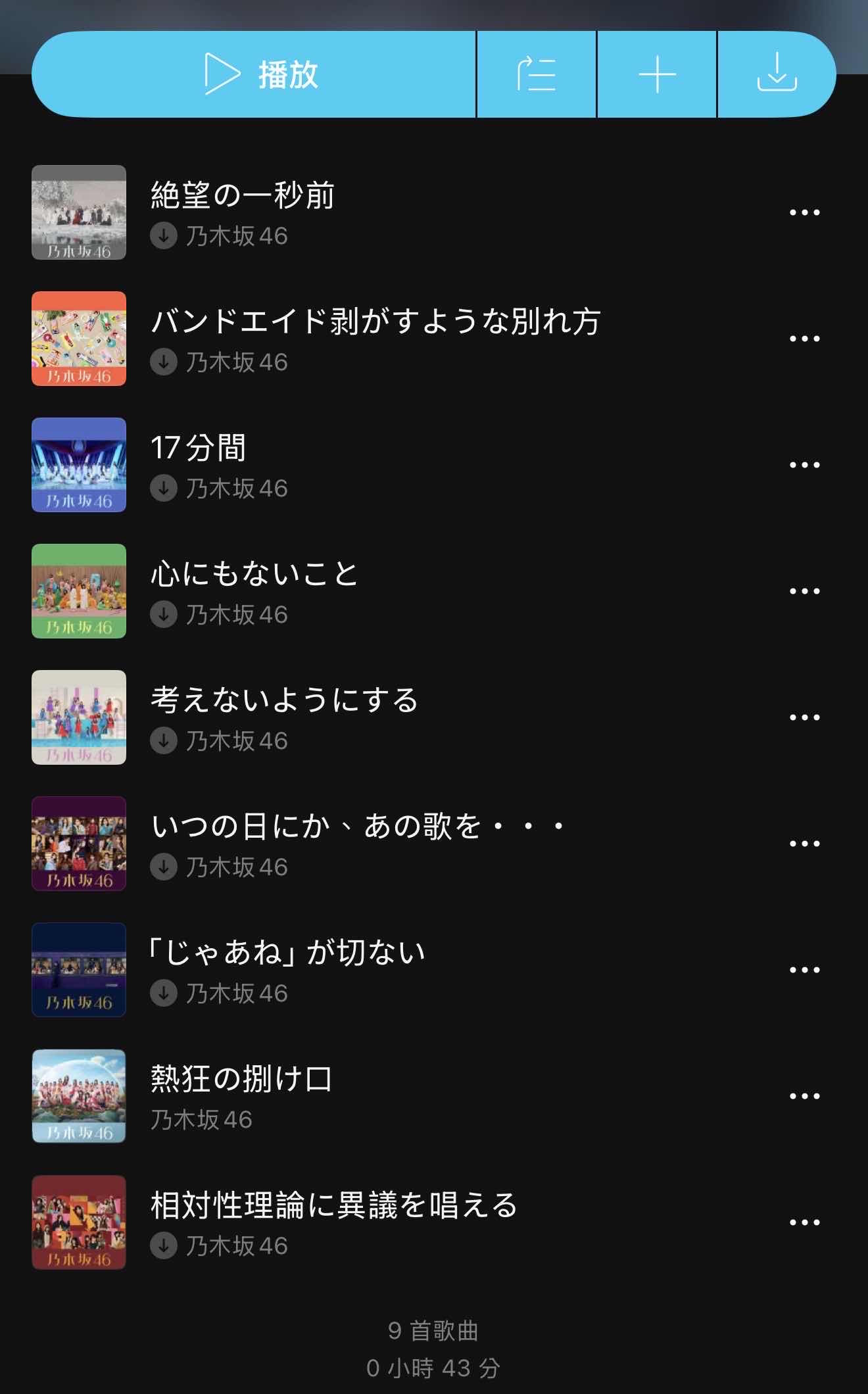Show the options menu for 17分間
The width and height of the screenshot is (868, 1394).
804,465
